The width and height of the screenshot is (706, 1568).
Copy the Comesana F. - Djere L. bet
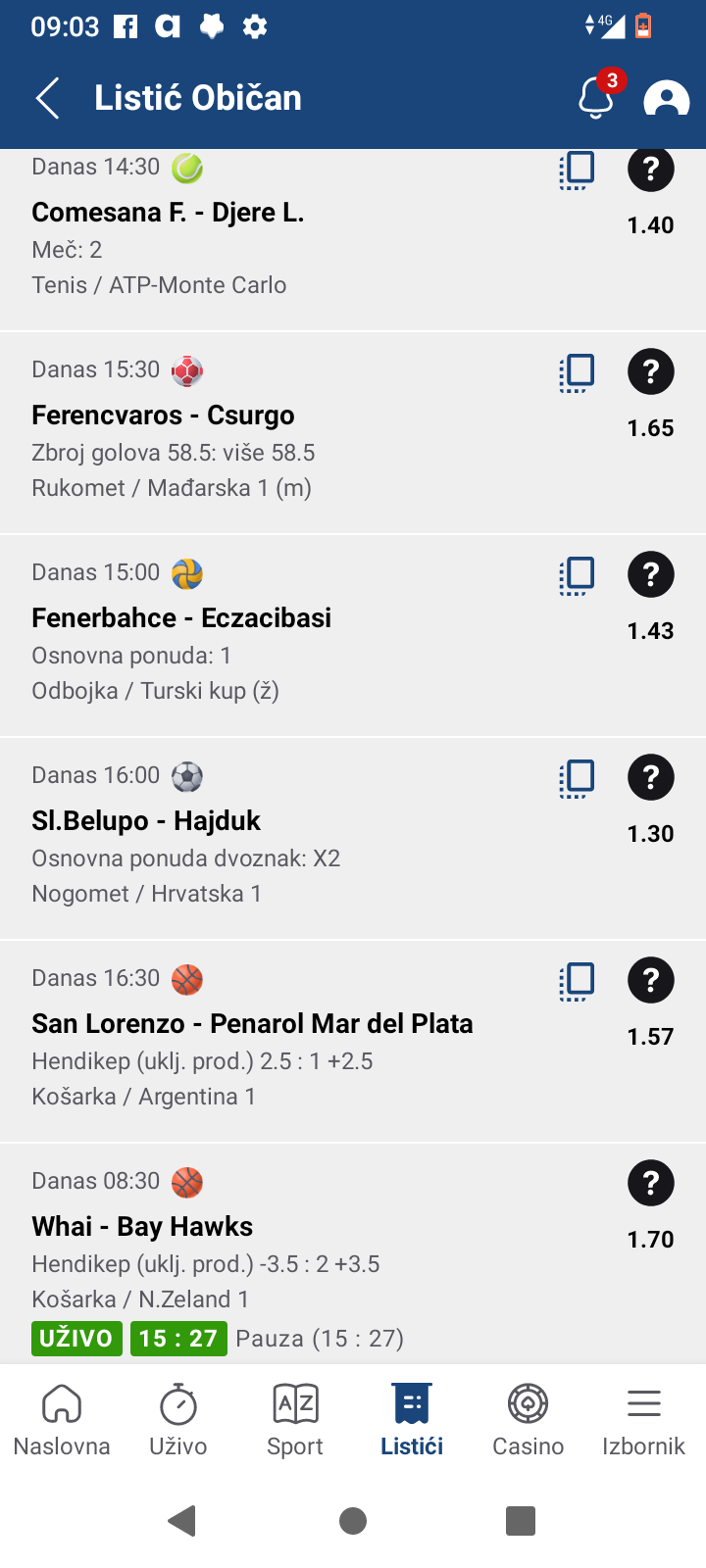coord(577,171)
